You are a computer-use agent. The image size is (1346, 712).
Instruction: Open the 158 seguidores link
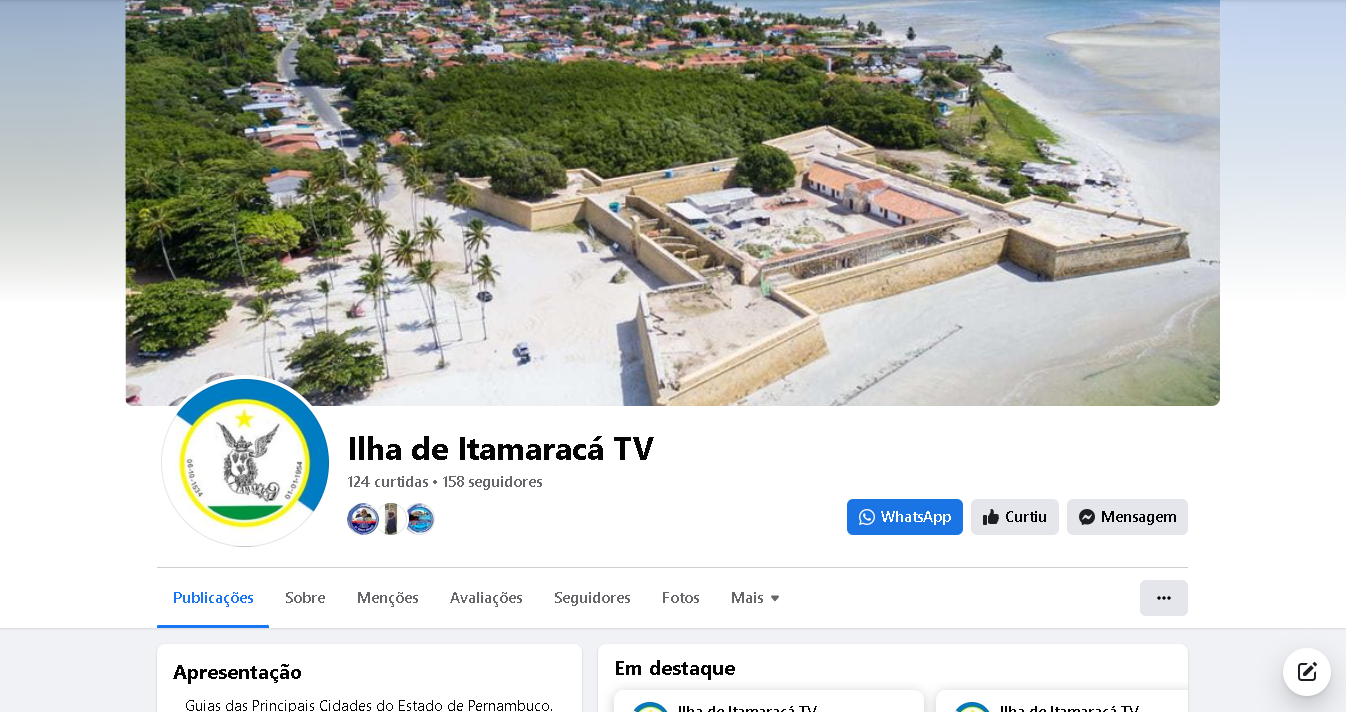point(493,482)
